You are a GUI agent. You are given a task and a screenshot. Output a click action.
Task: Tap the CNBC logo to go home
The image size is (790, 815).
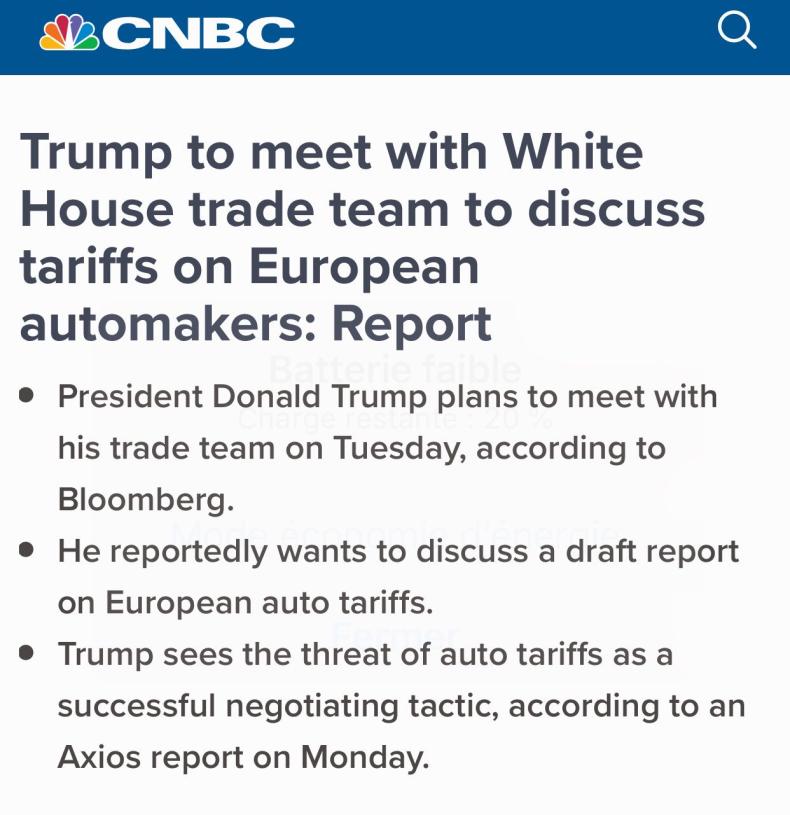pyautogui.click(x=167, y=33)
